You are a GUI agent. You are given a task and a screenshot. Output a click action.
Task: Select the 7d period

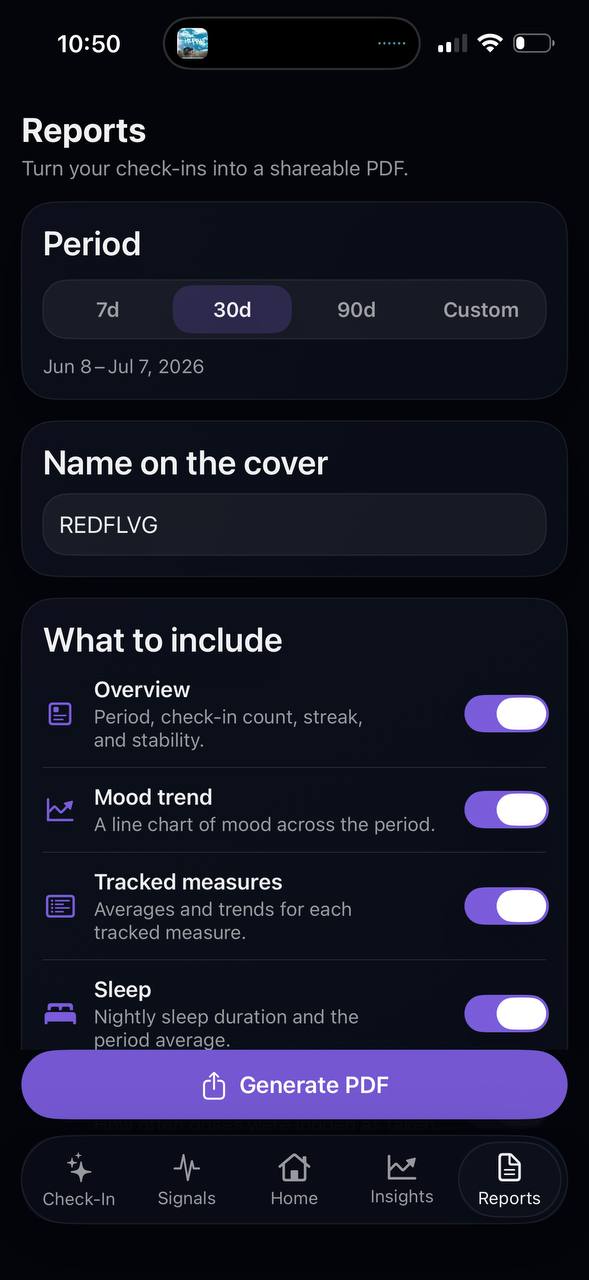coord(108,310)
